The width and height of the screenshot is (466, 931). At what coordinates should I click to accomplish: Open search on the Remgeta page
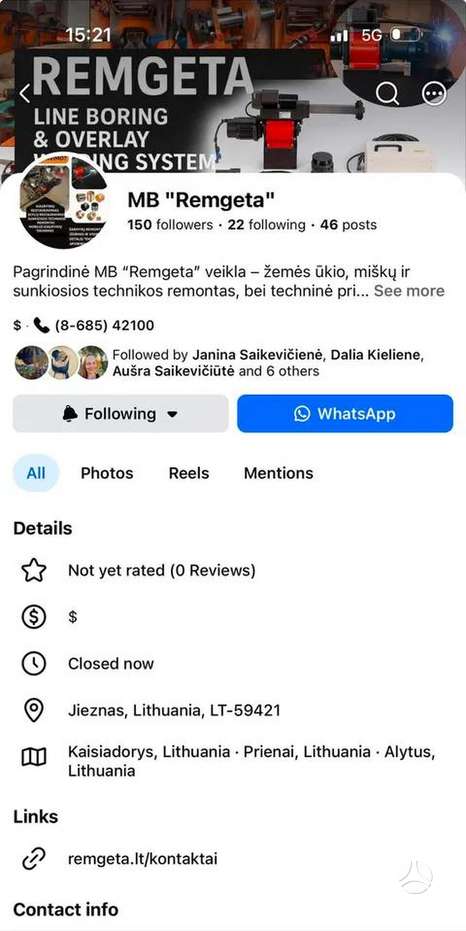pos(388,93)
